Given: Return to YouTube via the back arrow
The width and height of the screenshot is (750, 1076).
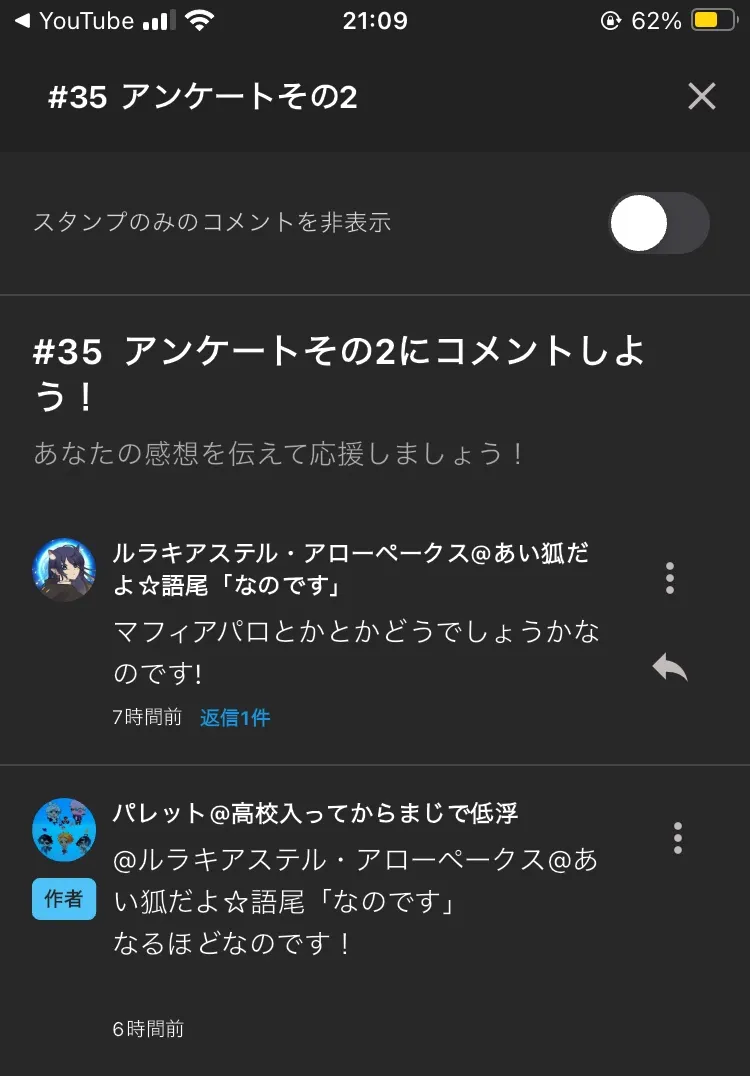Looking at the screenshot, I should [x=22, y=21].
